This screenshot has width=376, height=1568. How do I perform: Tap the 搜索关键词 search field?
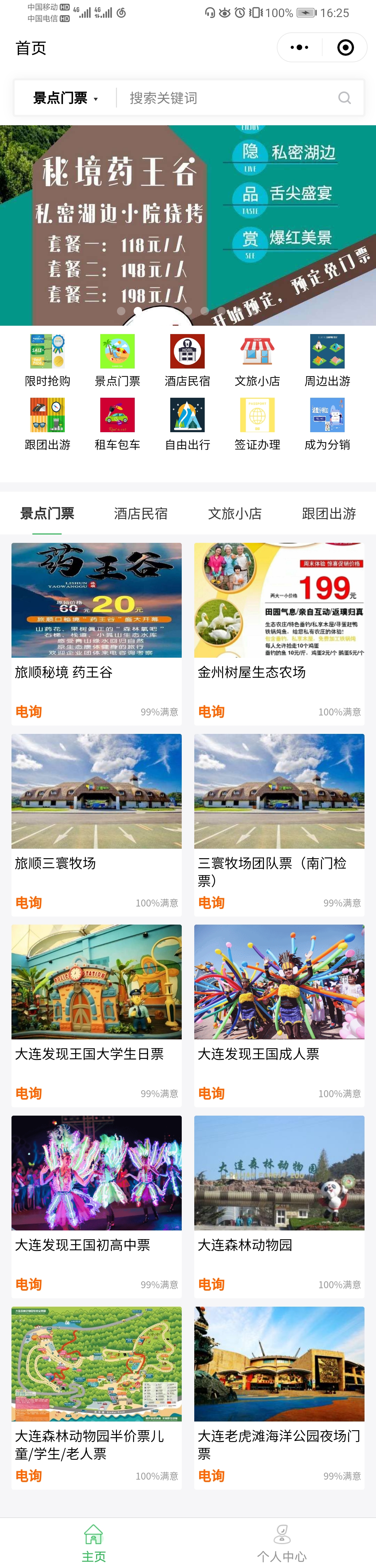pyautogui.click(x=232, y=98)
